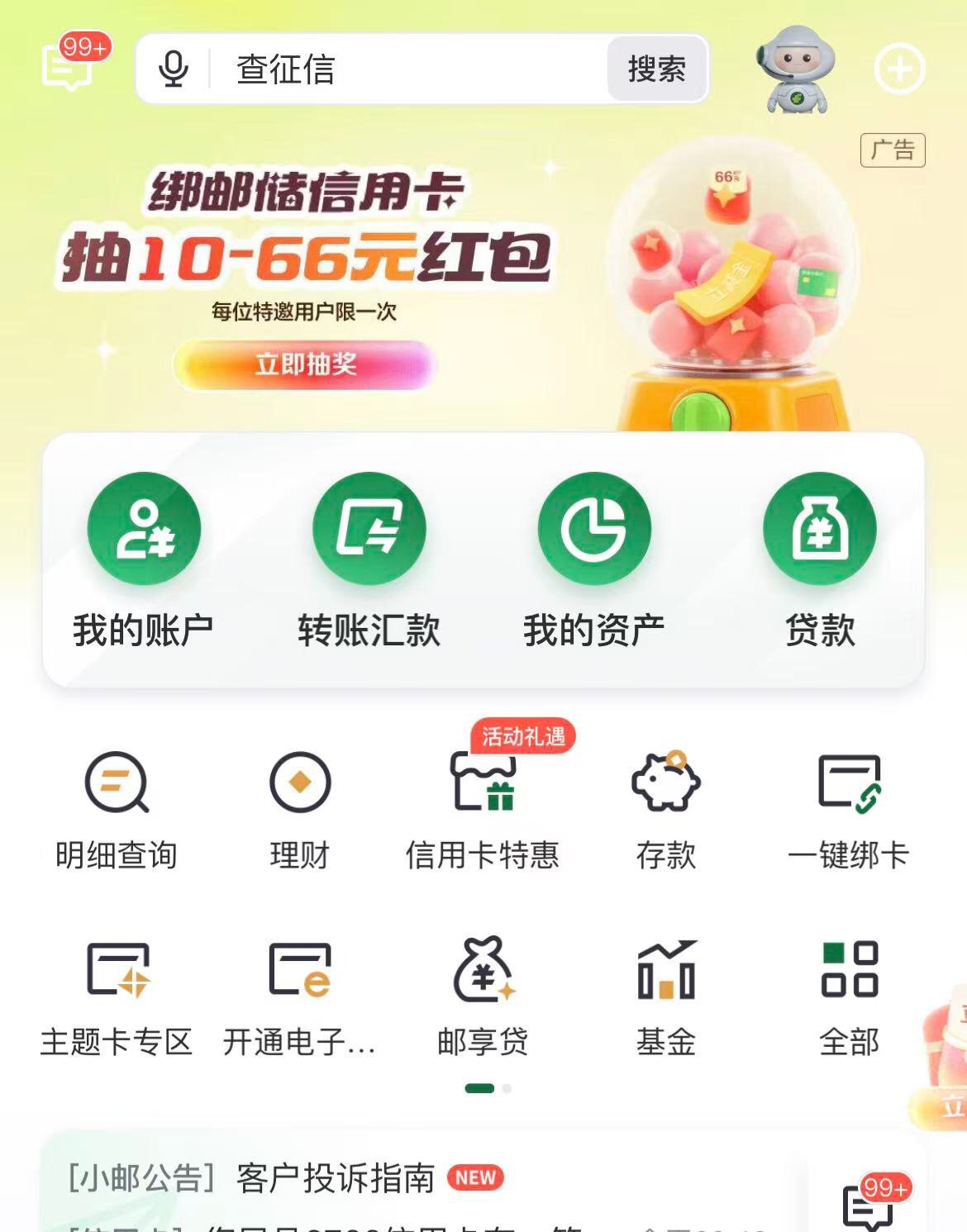Open the plus menu icon
Image resolution: width=967 pixels, height=1232 pixels.
(899, 69)
